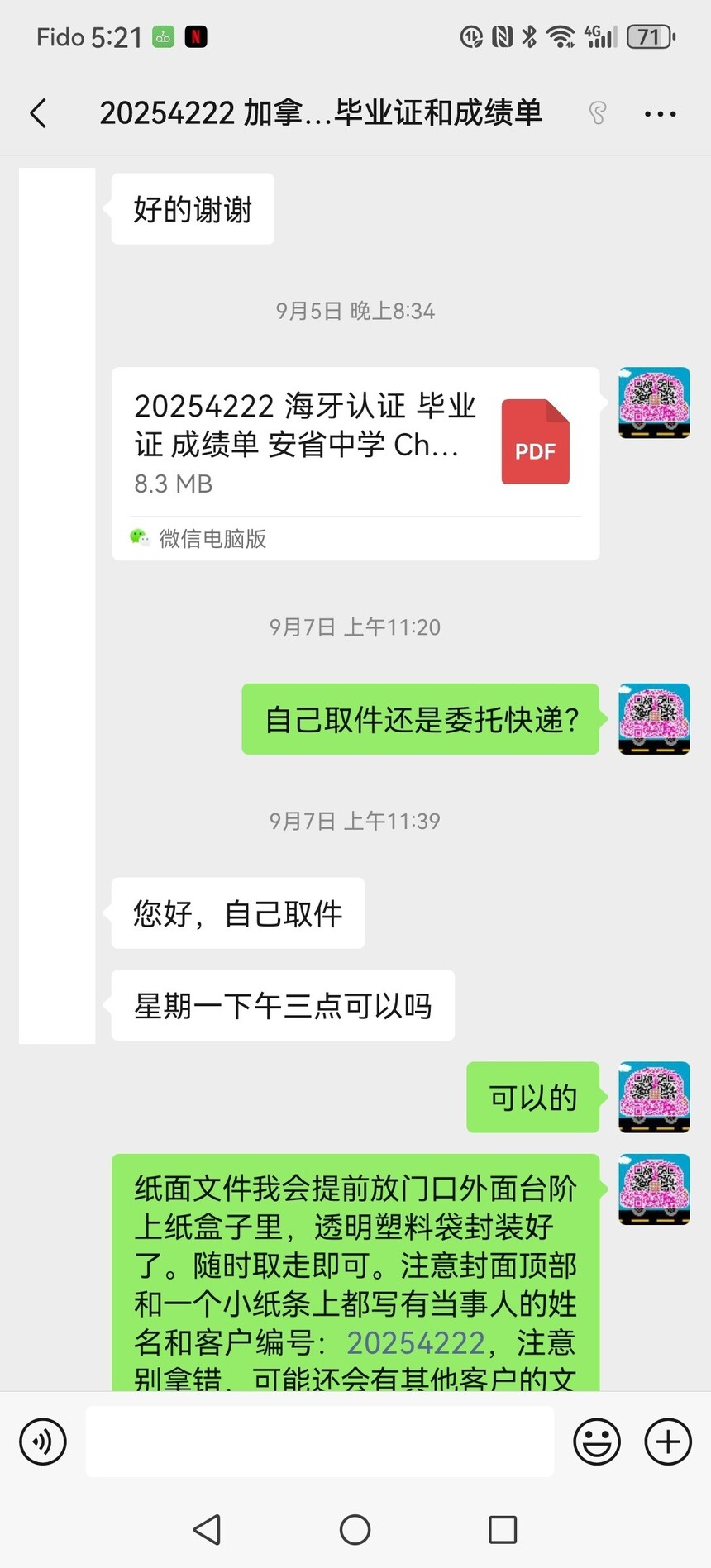Open the emoji sticker panel
Screen dimensions: 711x1568
point(596,1442)
